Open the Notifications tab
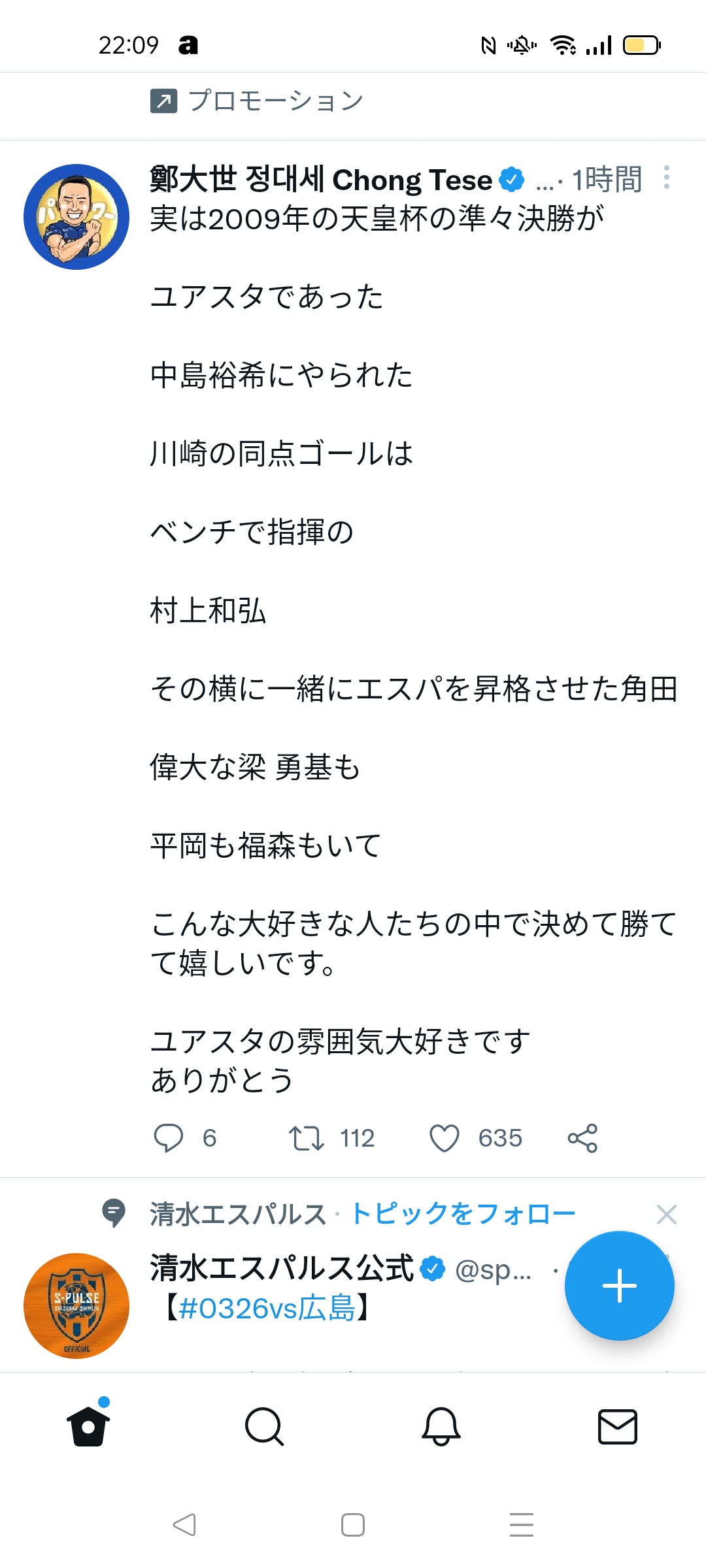 point(441,1426)
